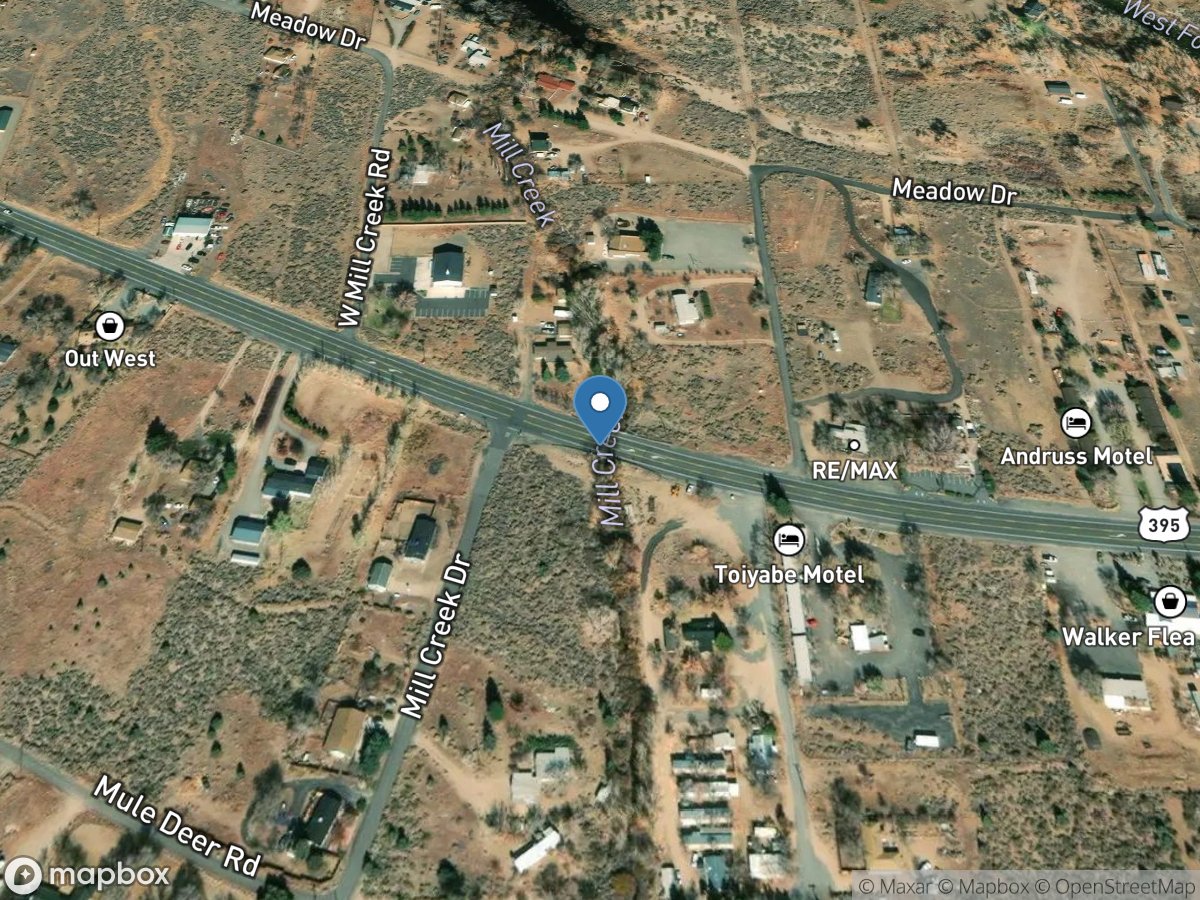
Task: Tap the RE/MAX place marker
Action: (x=854, y=445)
